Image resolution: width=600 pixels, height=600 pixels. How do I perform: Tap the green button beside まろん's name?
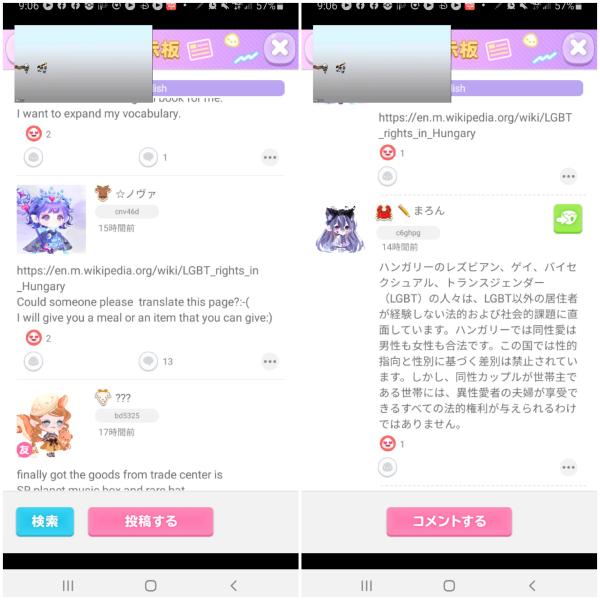[568, 219]
